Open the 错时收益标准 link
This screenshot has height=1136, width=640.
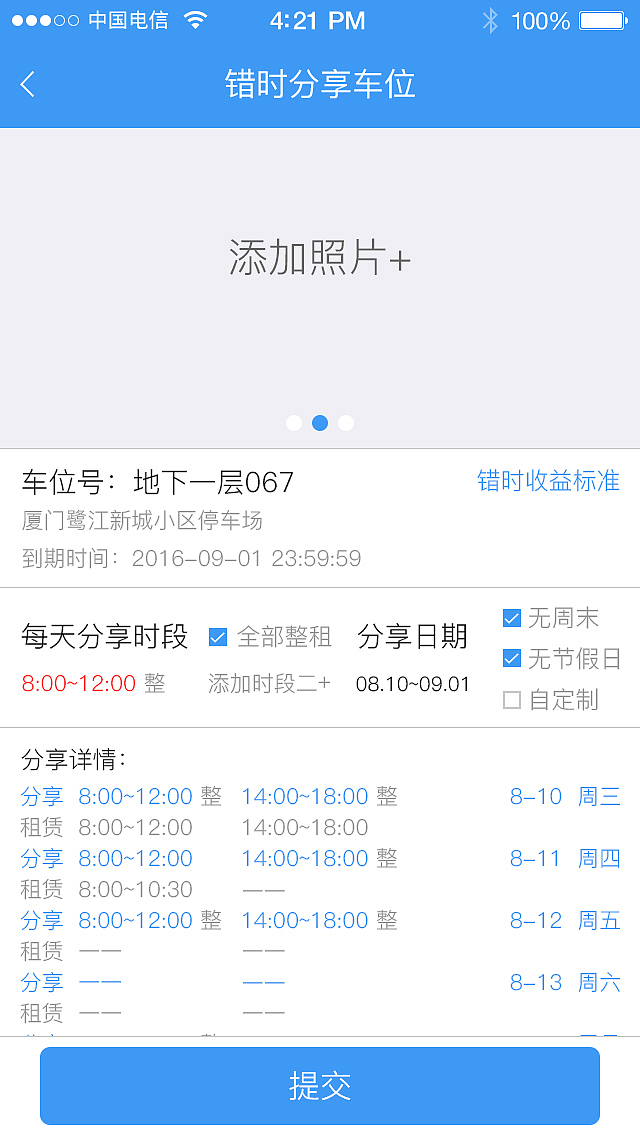[548, 481]
